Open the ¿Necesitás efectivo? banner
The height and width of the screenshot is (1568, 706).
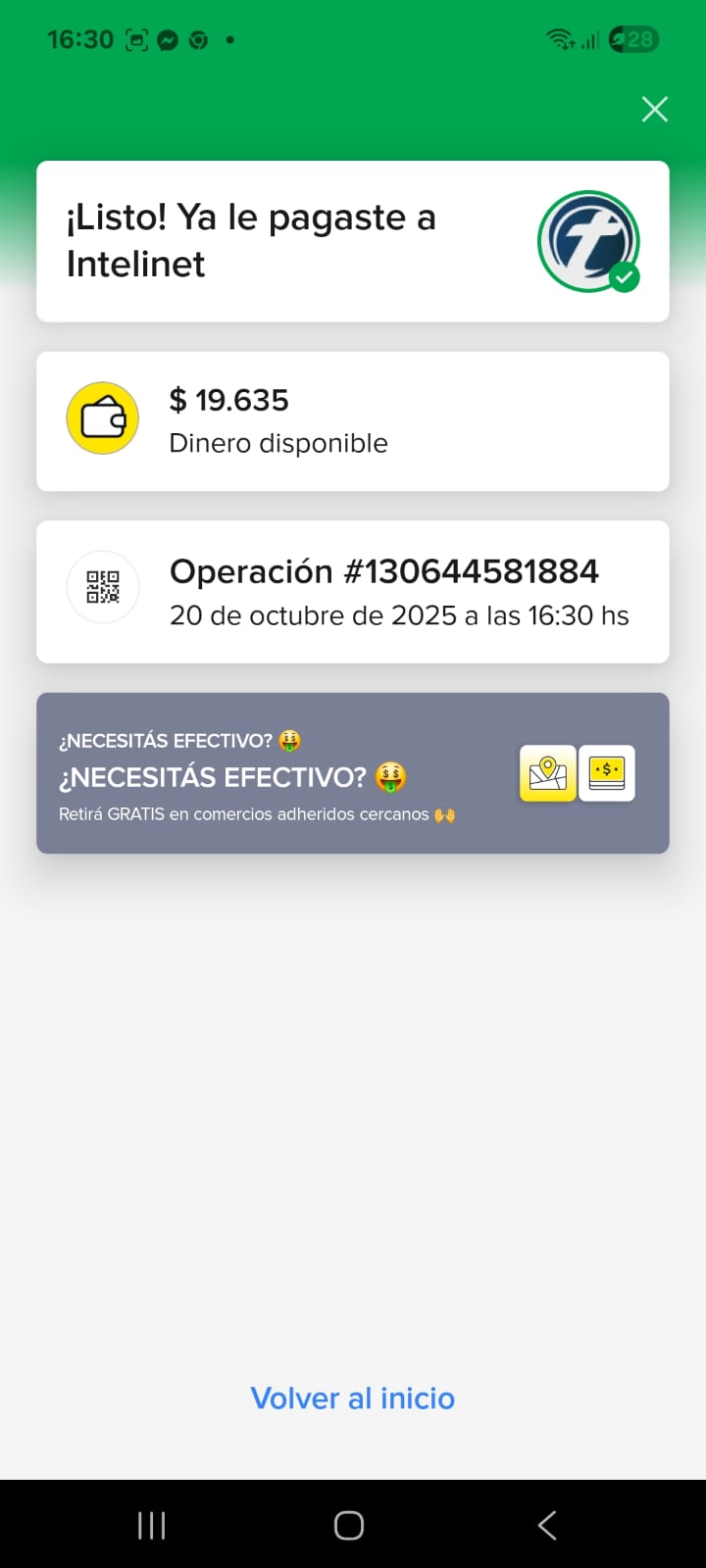tap(353, 773)
